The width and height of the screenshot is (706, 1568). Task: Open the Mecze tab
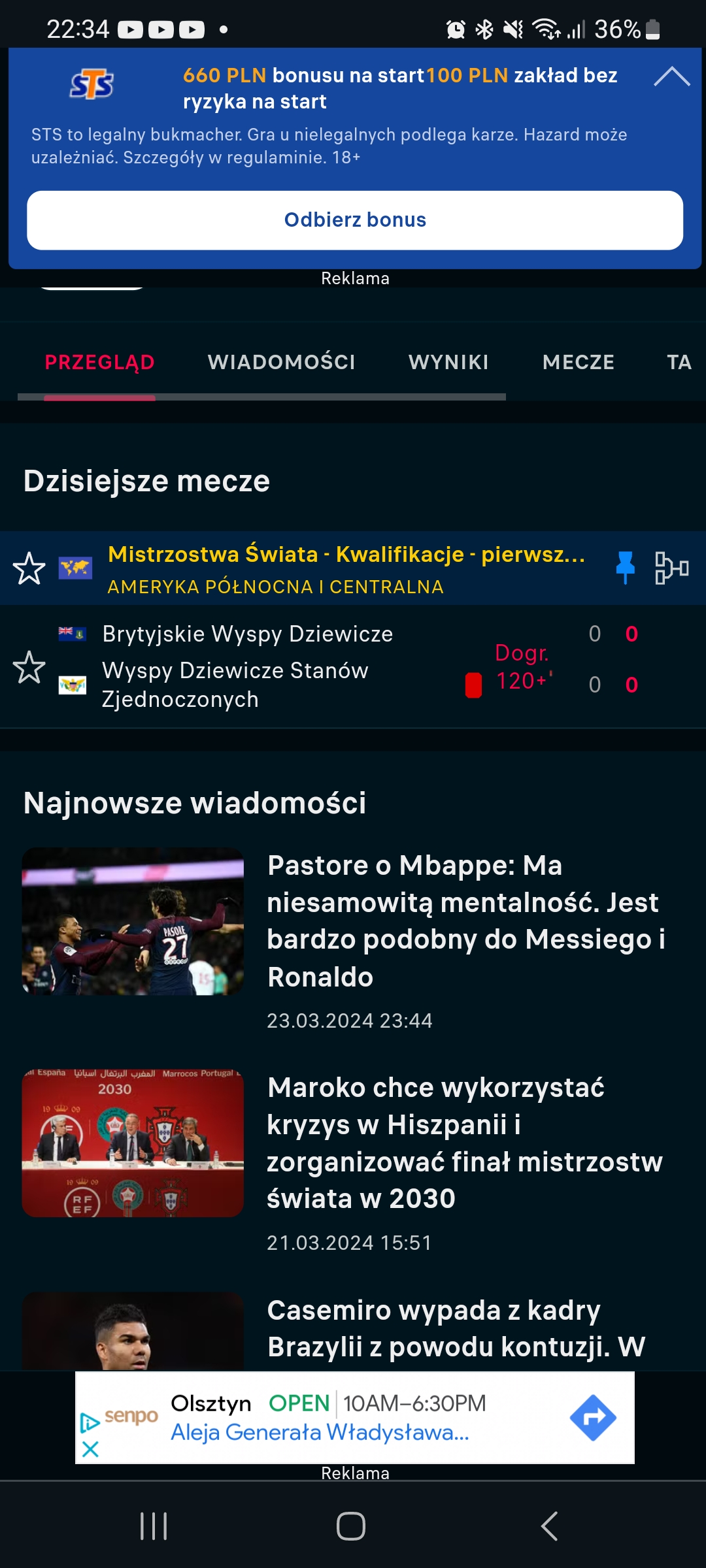[x=578, y=362]
